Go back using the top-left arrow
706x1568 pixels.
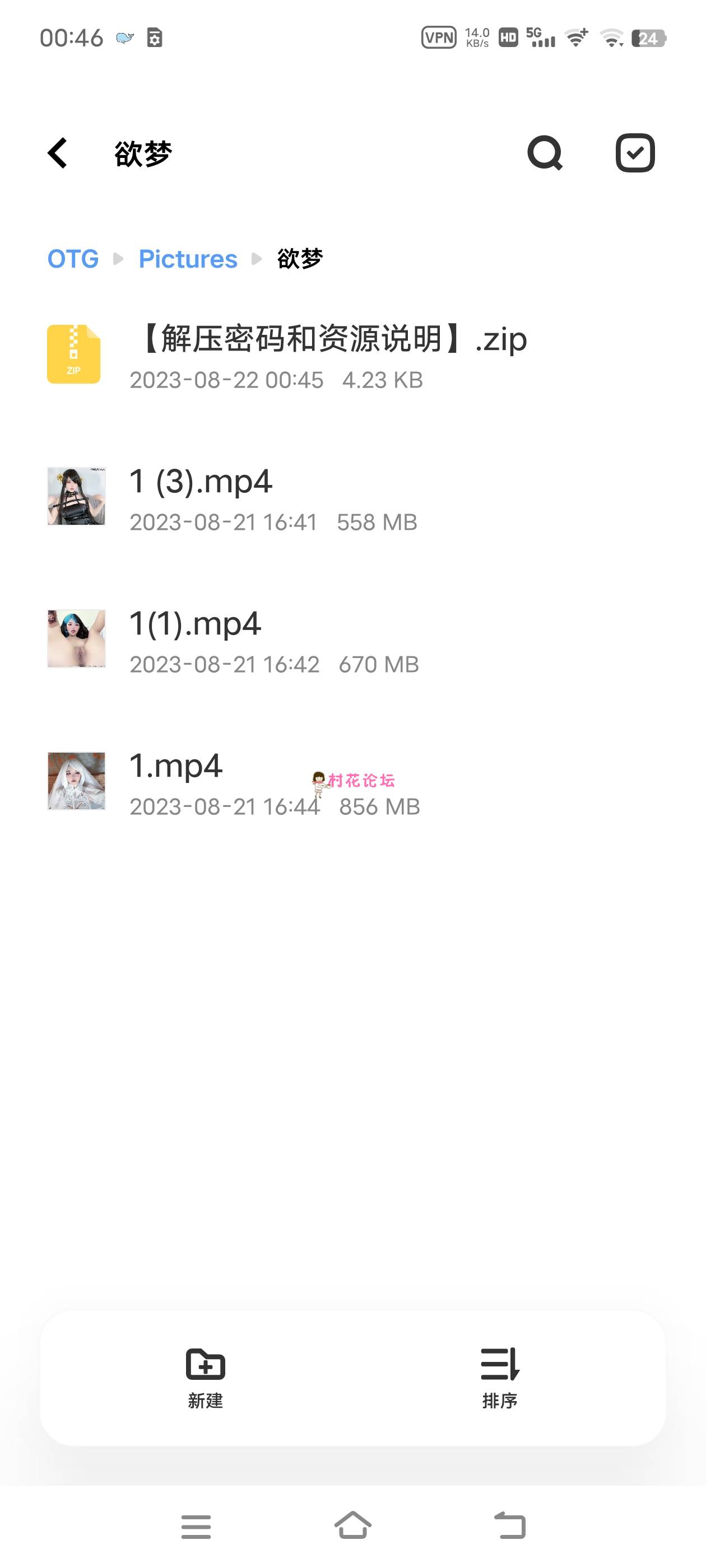58,153
